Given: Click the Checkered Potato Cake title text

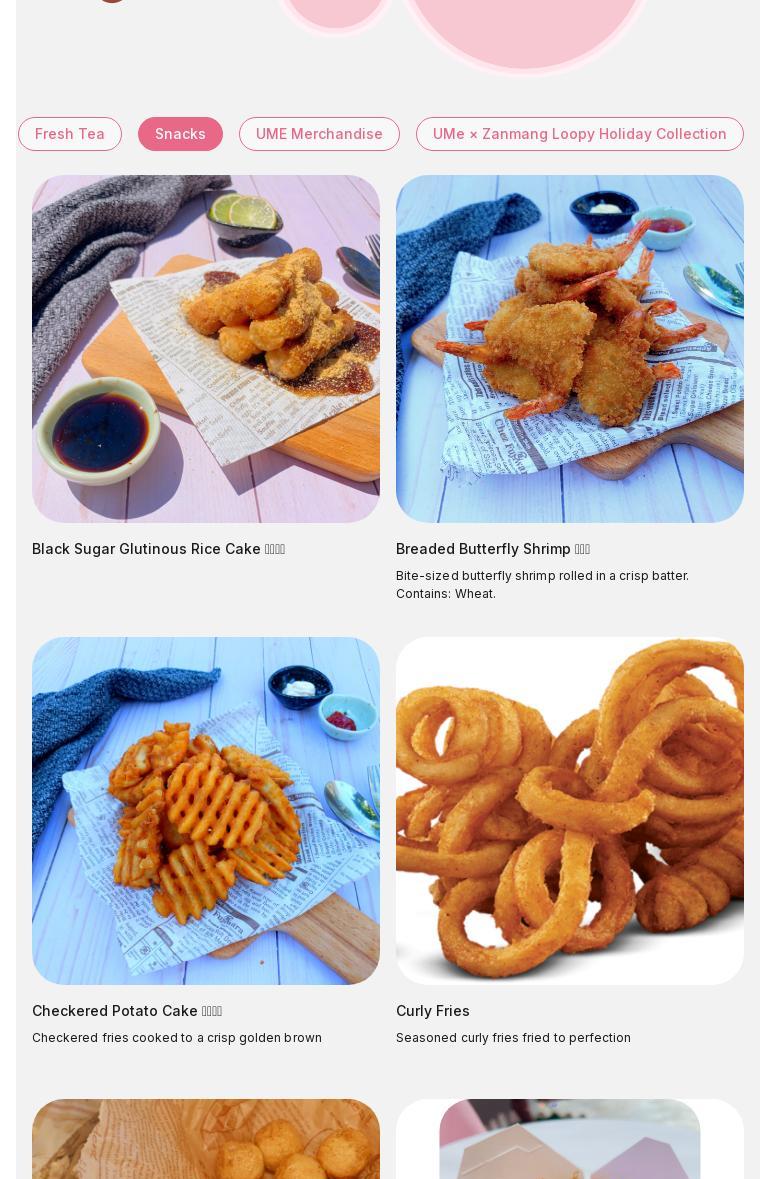Looking at the screenshot, I should 127,1010.
